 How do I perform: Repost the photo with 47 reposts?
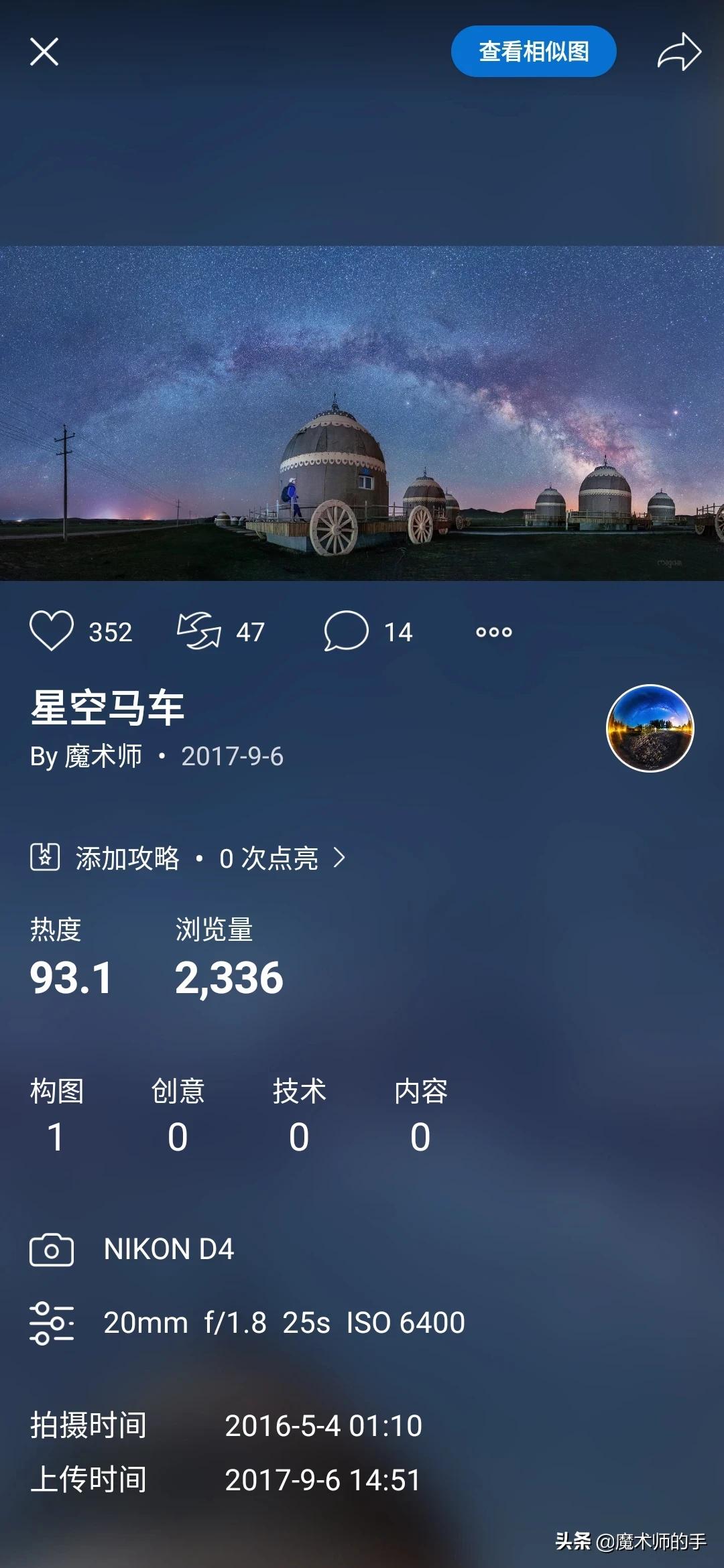[198, 631]
